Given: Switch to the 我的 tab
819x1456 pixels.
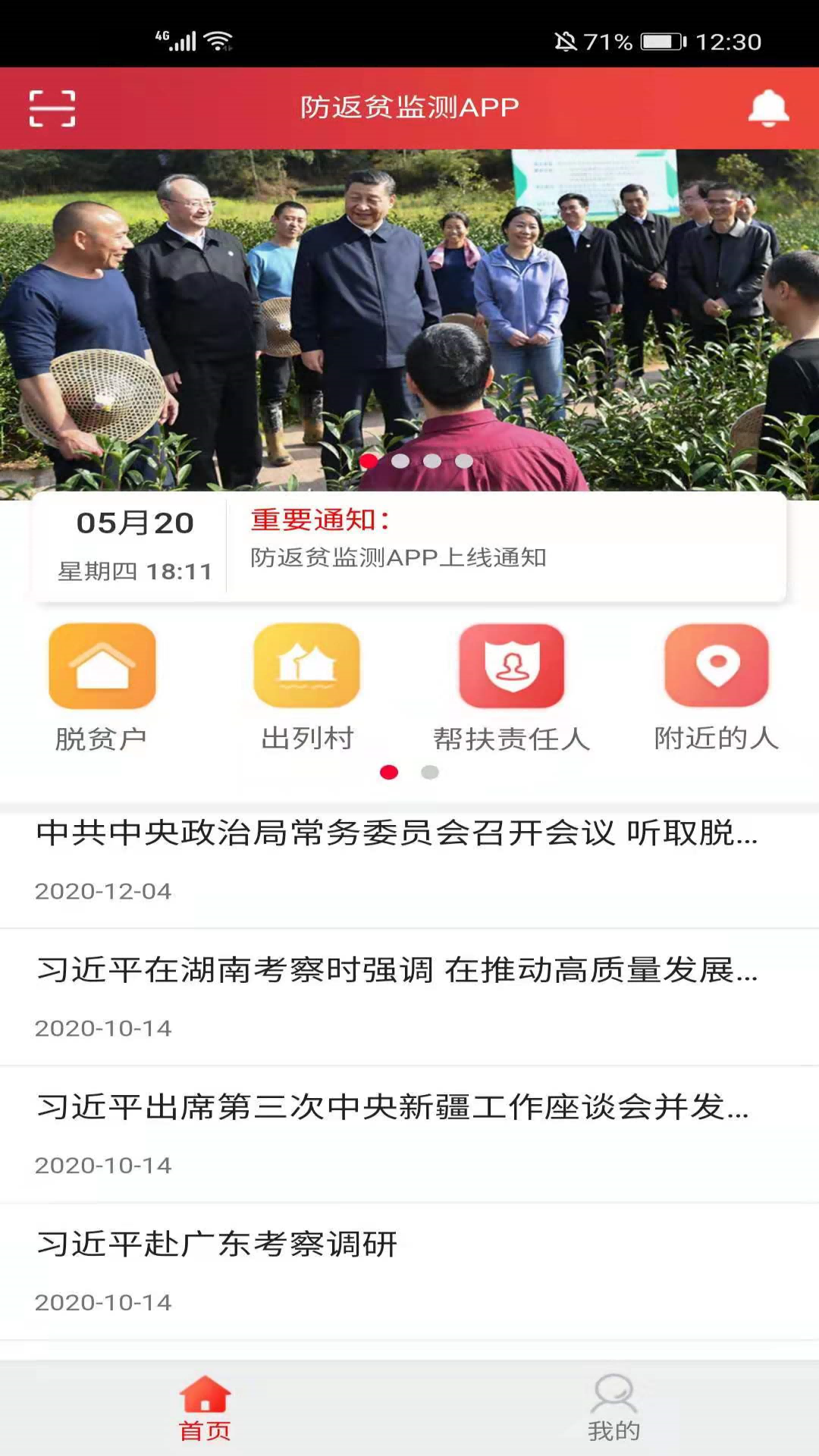Looking at the screenshot, I should (x=613, y=1408).
